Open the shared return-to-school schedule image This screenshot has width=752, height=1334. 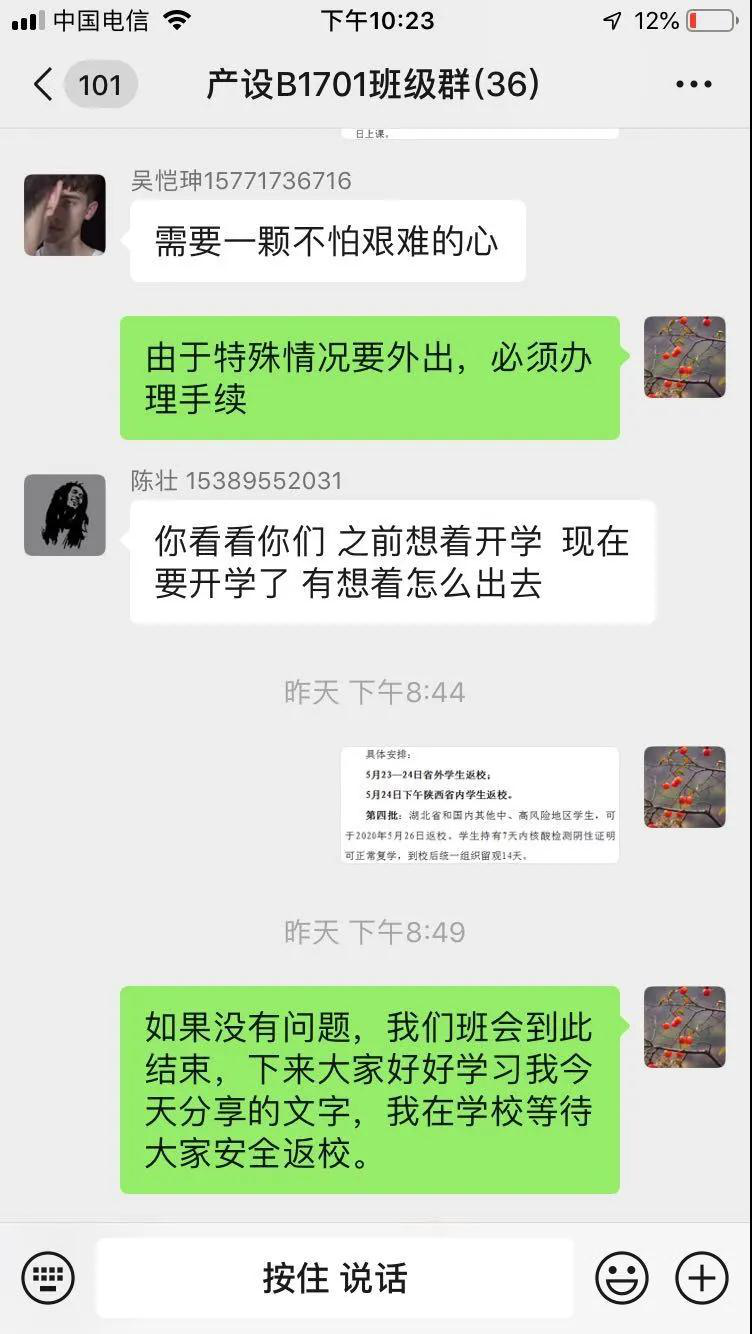click(479, 805)
